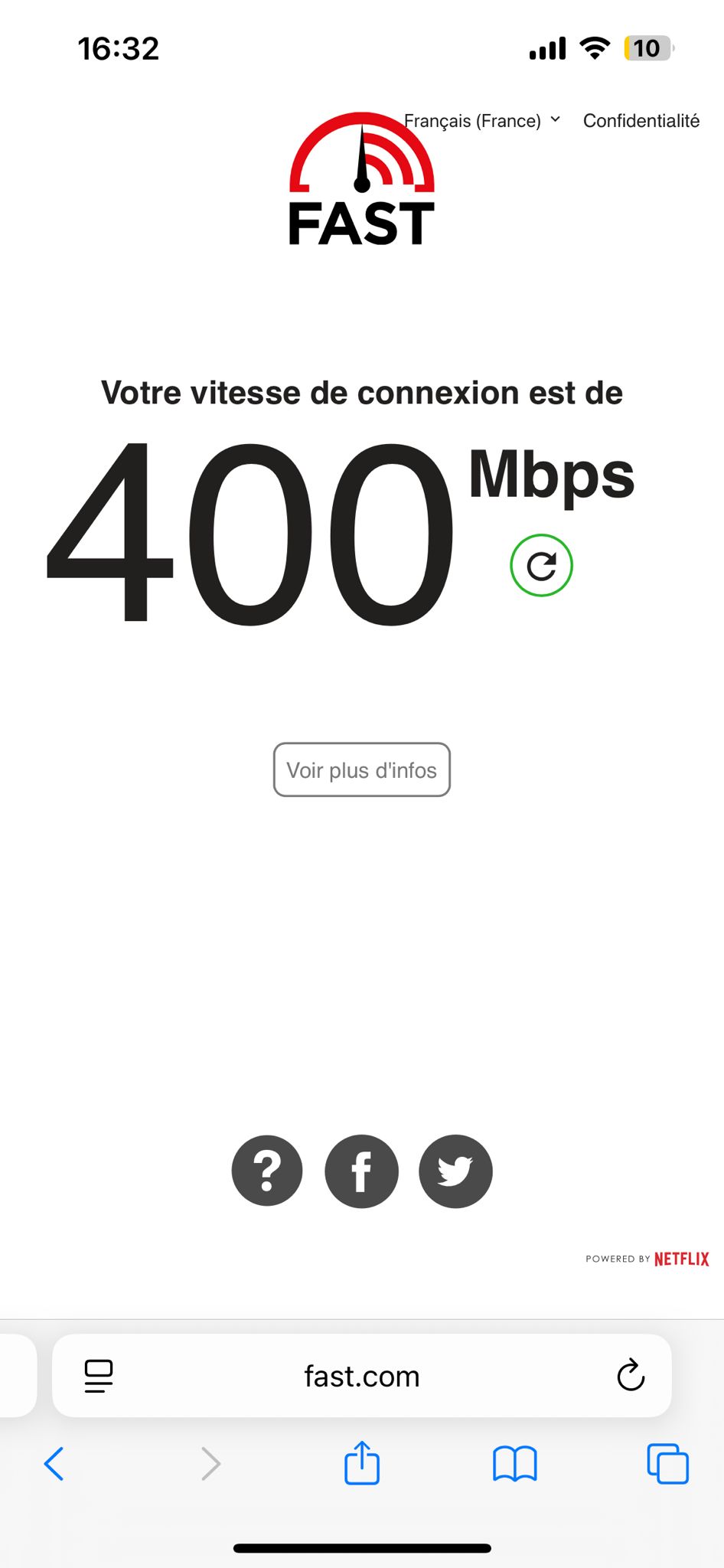Open Safari share sheet
Image resolution: width=724 pixels, height=1568 pixels.
[362, 1462]
